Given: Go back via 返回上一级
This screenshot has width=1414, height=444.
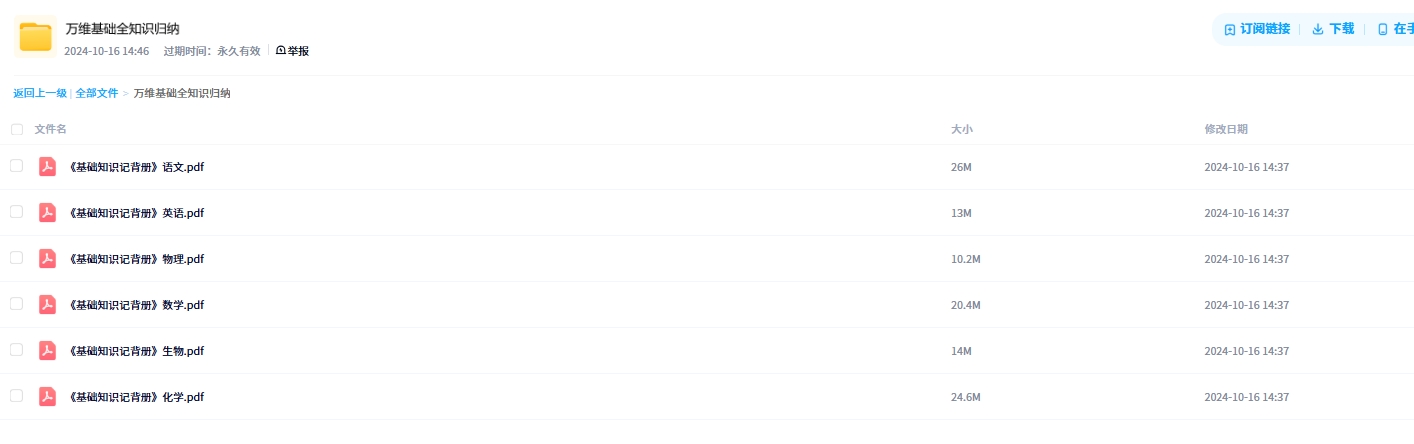Looking at the screenshot, I should (x=40, y=93).
